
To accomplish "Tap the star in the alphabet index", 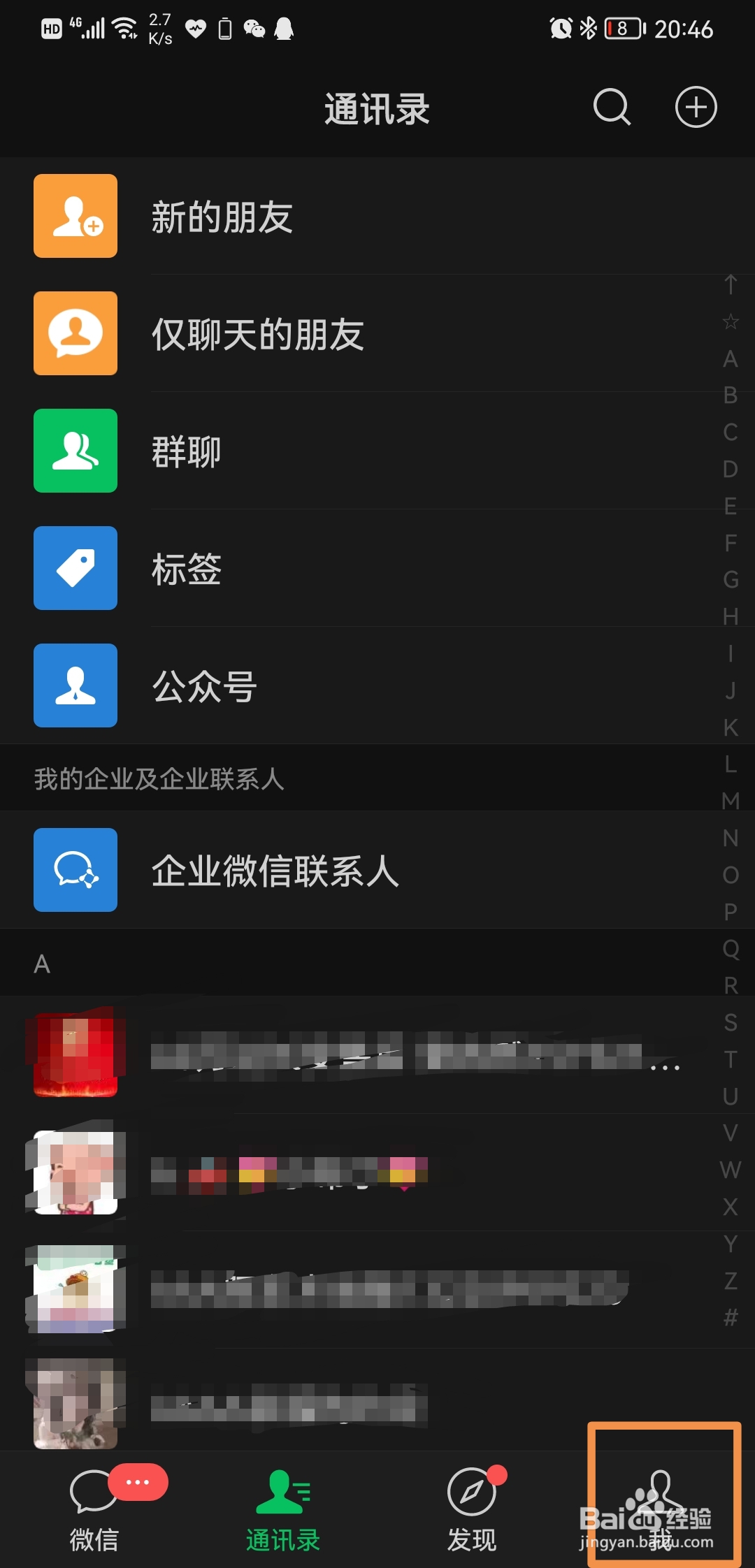I will pyautogui.click(x=731, y=321).
